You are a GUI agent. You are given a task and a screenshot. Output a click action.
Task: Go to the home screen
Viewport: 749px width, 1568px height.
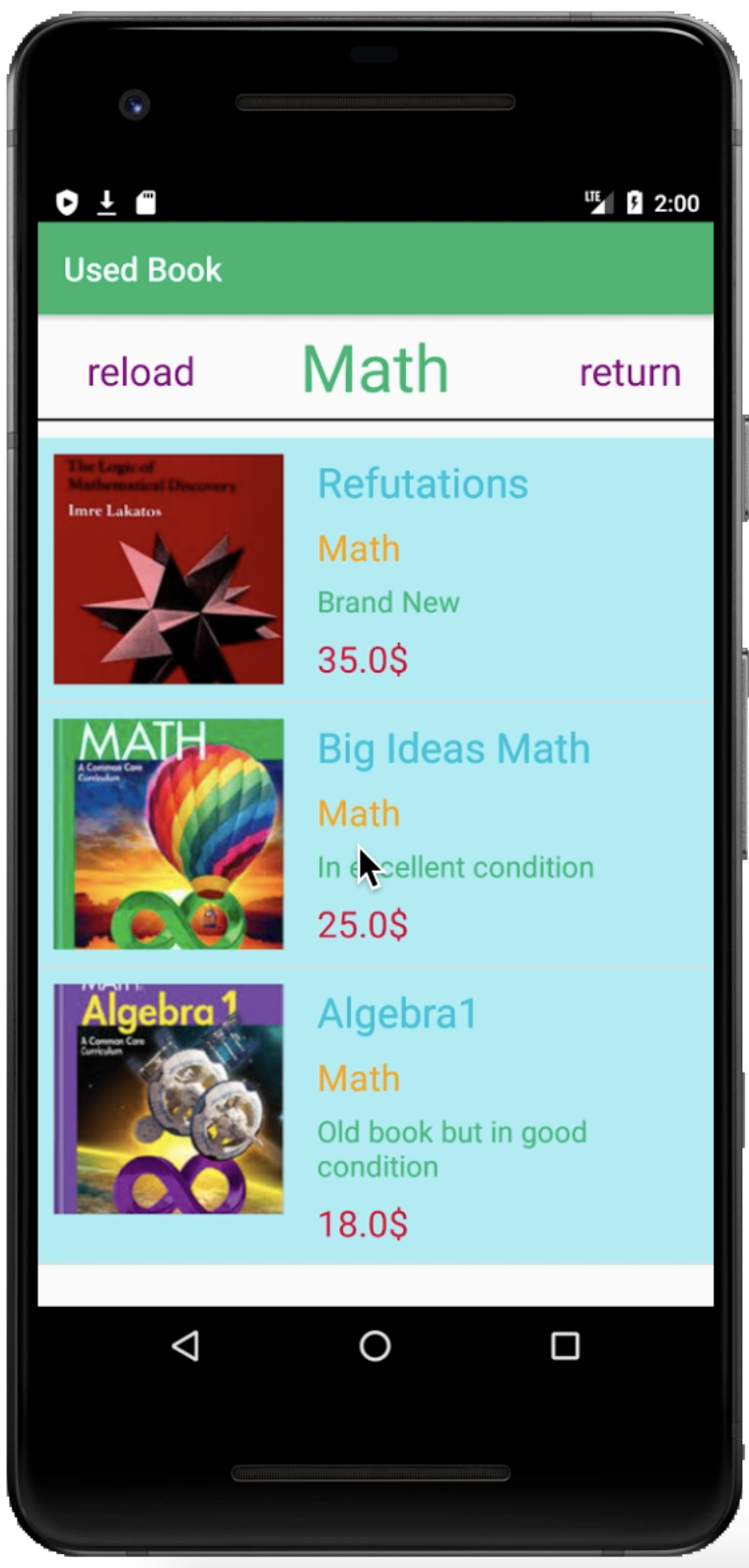[374, 1345]
